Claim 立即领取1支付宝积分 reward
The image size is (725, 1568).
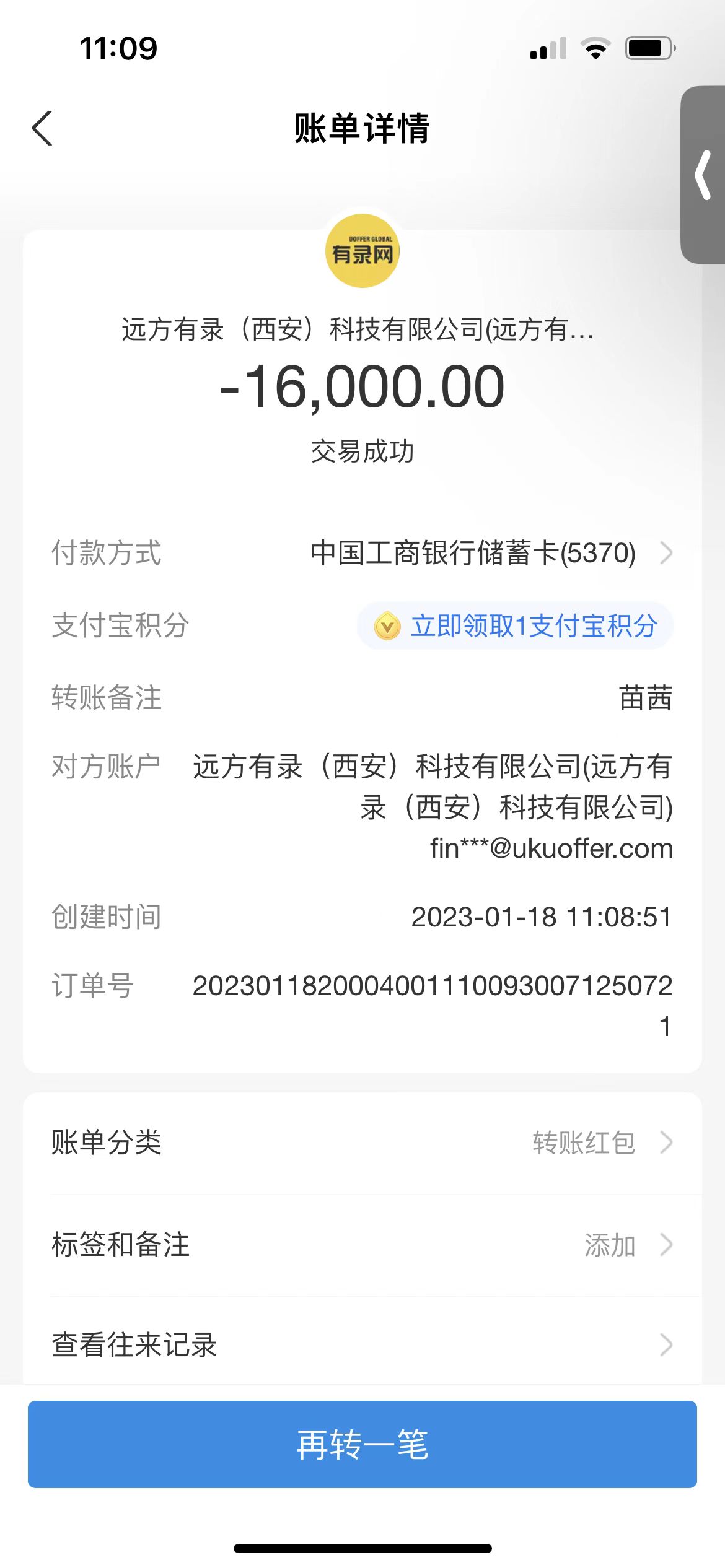point(516,625)
